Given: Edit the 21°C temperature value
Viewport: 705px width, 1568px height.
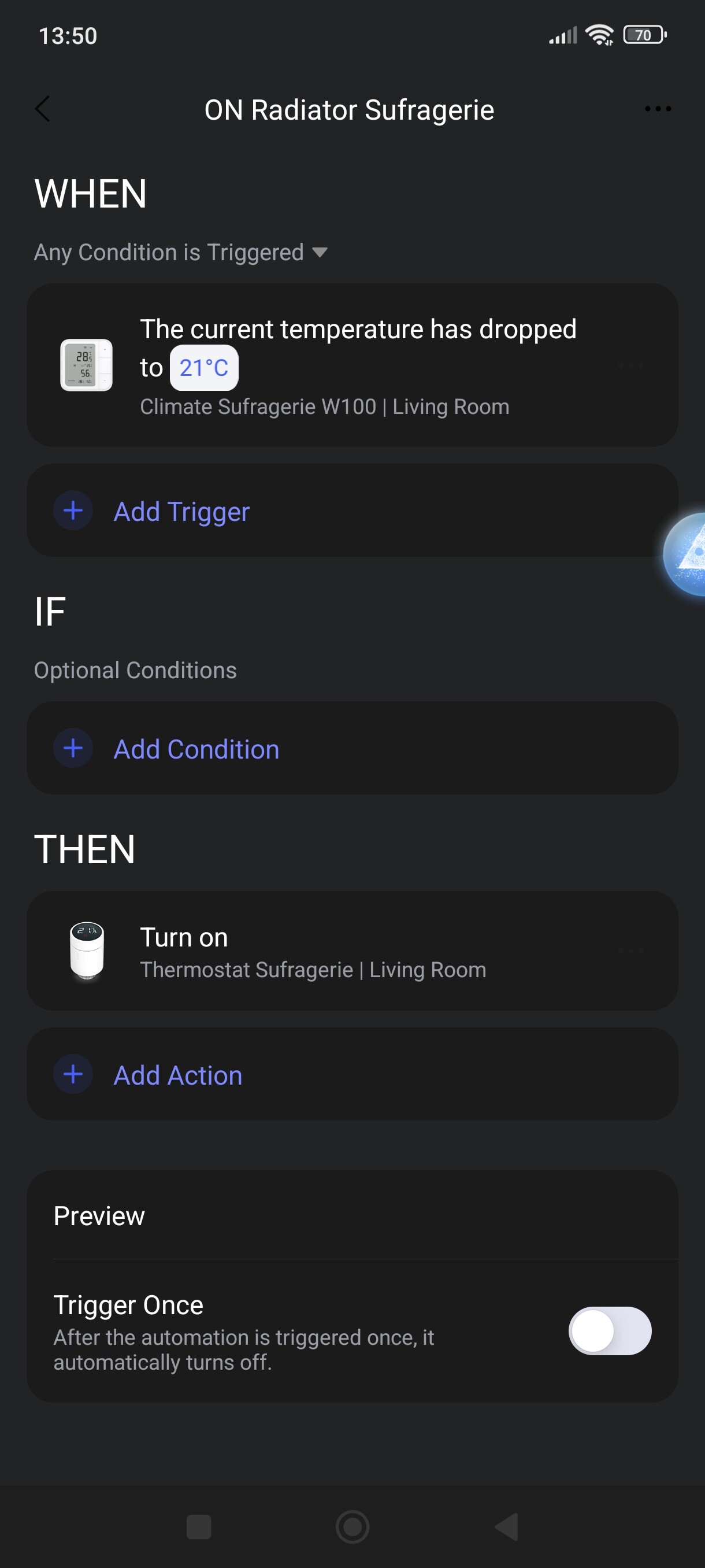Looking at the screenshot, I should 204,368.
